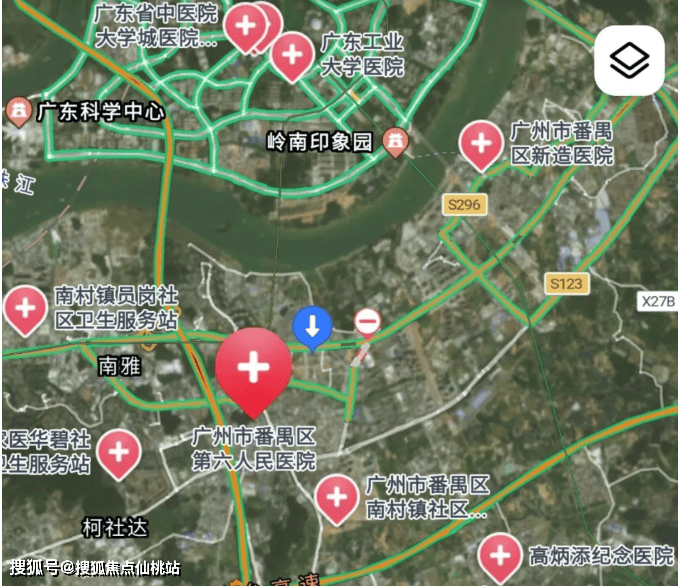Open the 华碧社区卫生服务站 marker
Screen dimensions: 678x586
point(118,451)
